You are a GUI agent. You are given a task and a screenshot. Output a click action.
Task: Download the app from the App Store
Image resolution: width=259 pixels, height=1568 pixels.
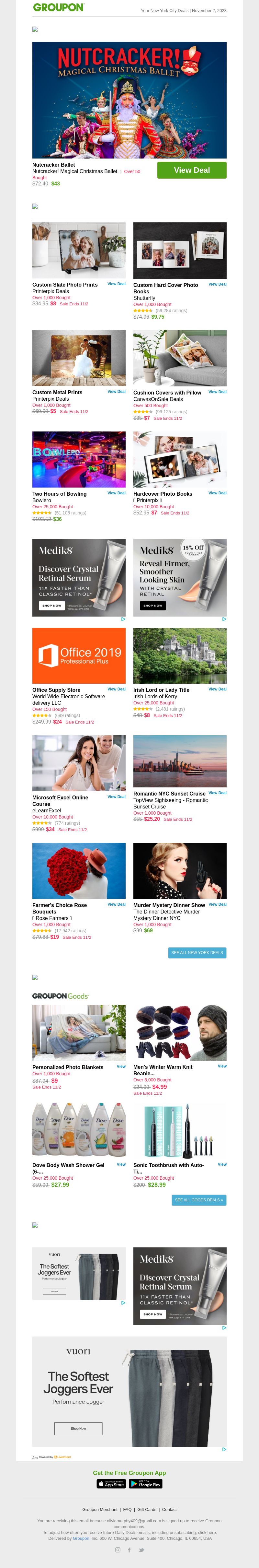coord(112,1484)
